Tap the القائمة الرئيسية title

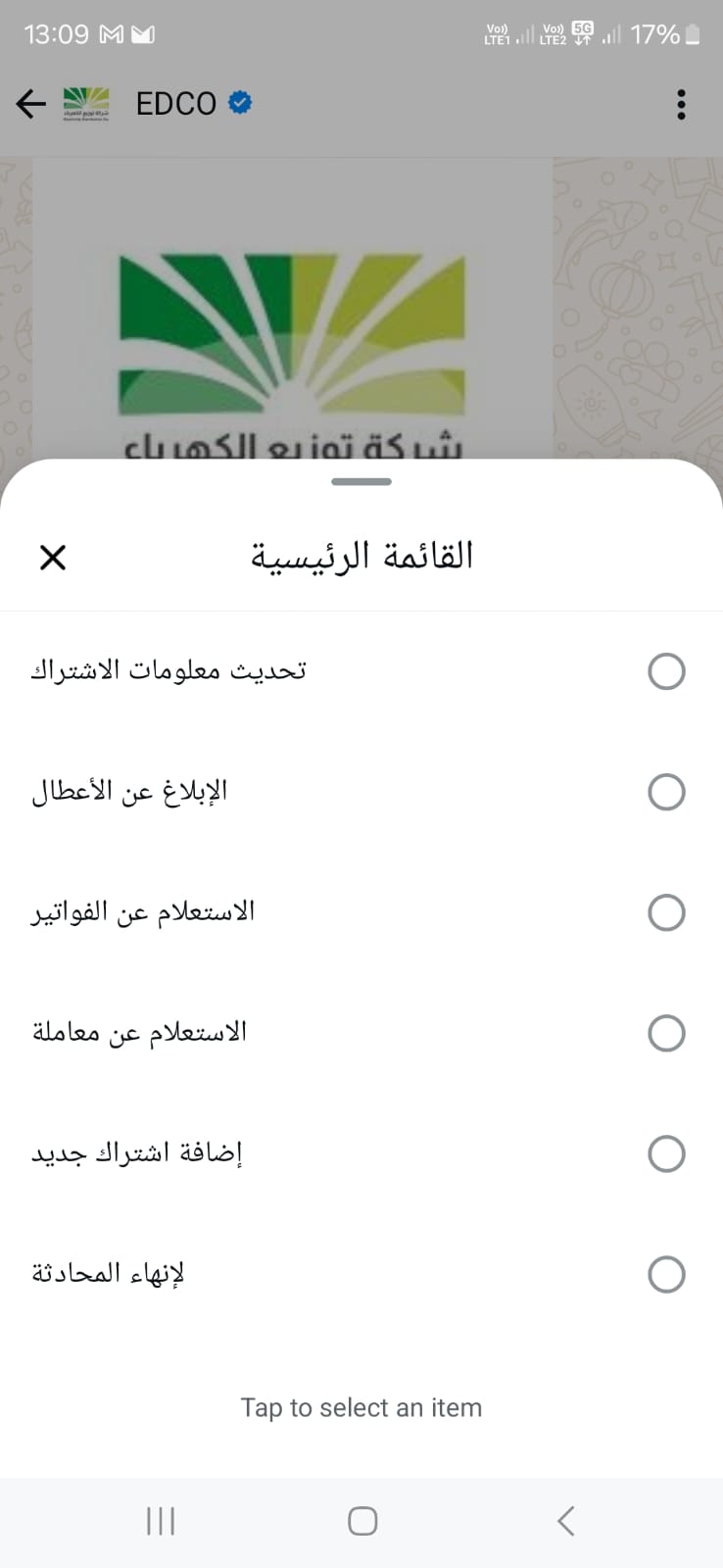click(x=361, y=555)
